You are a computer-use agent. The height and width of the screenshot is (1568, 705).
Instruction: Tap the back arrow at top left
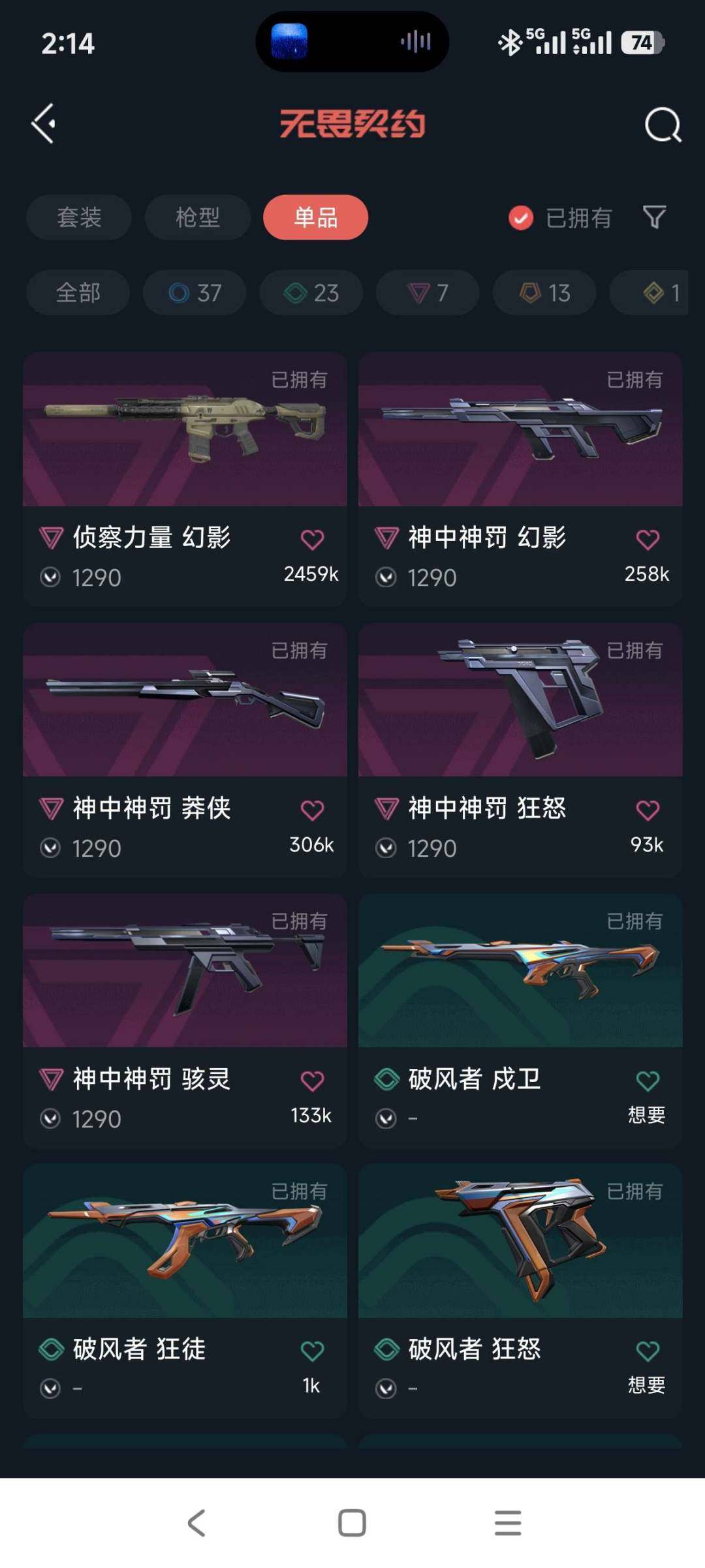point(43,124)
